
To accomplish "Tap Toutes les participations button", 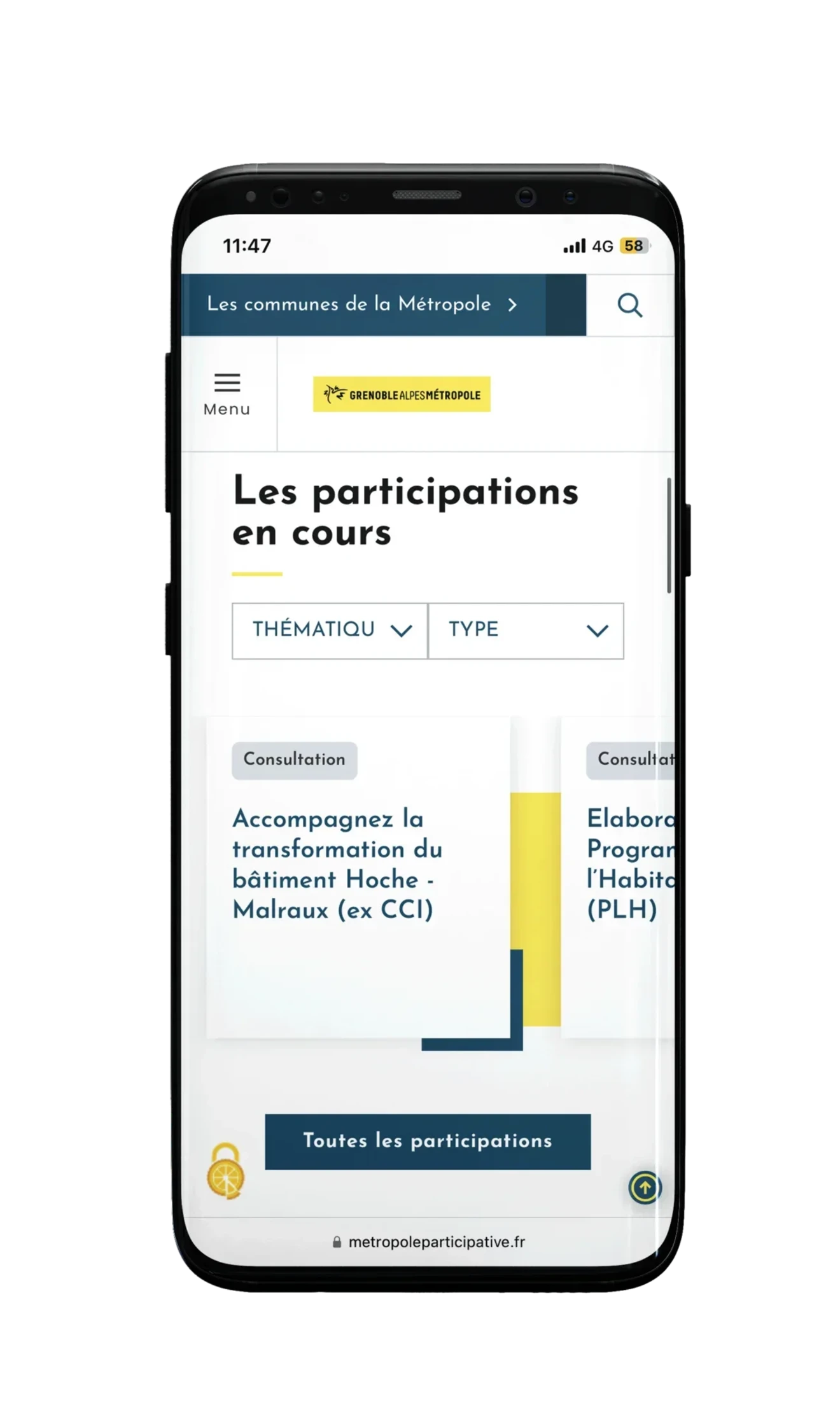I will click(x=428, y=1141).
